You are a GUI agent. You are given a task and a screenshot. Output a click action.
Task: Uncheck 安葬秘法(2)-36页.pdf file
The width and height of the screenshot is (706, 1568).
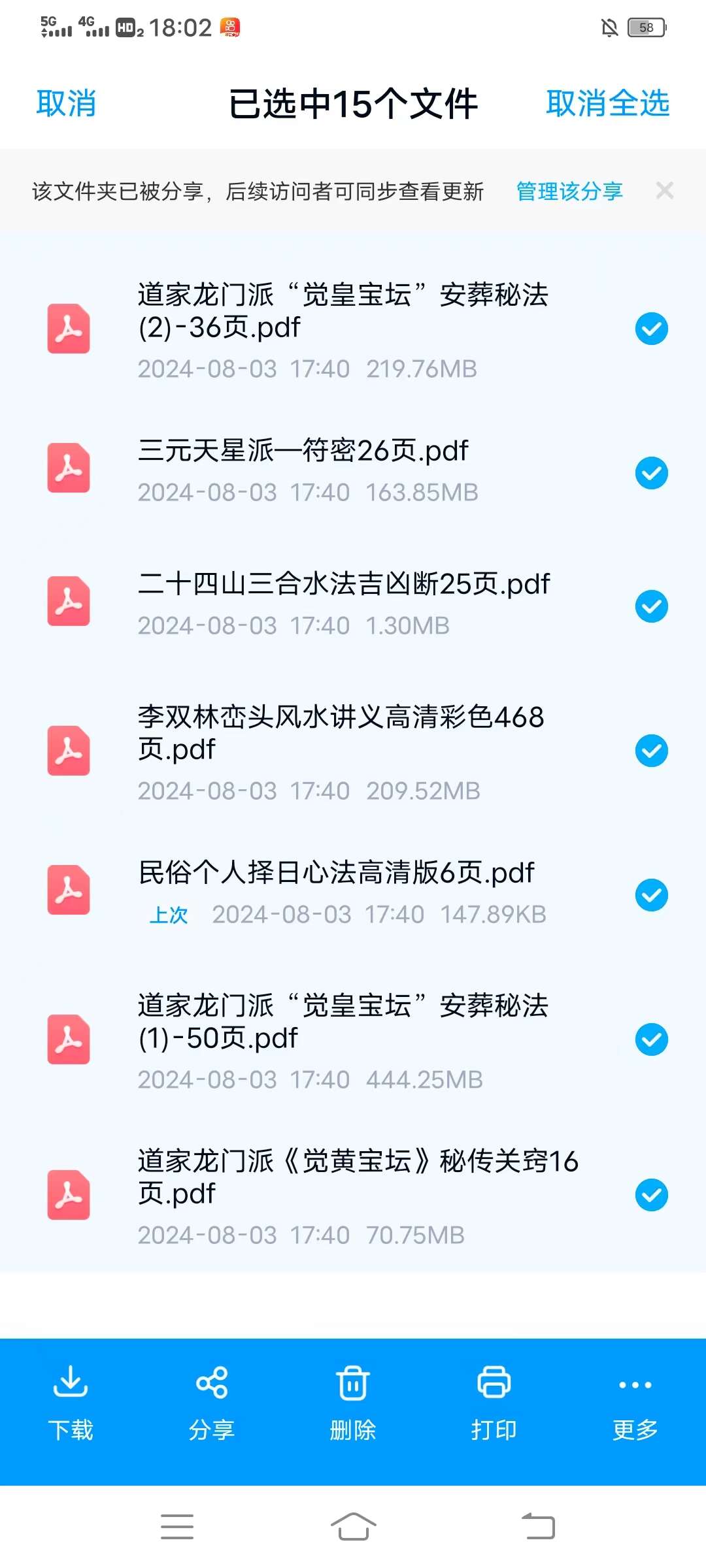(651, 329)
